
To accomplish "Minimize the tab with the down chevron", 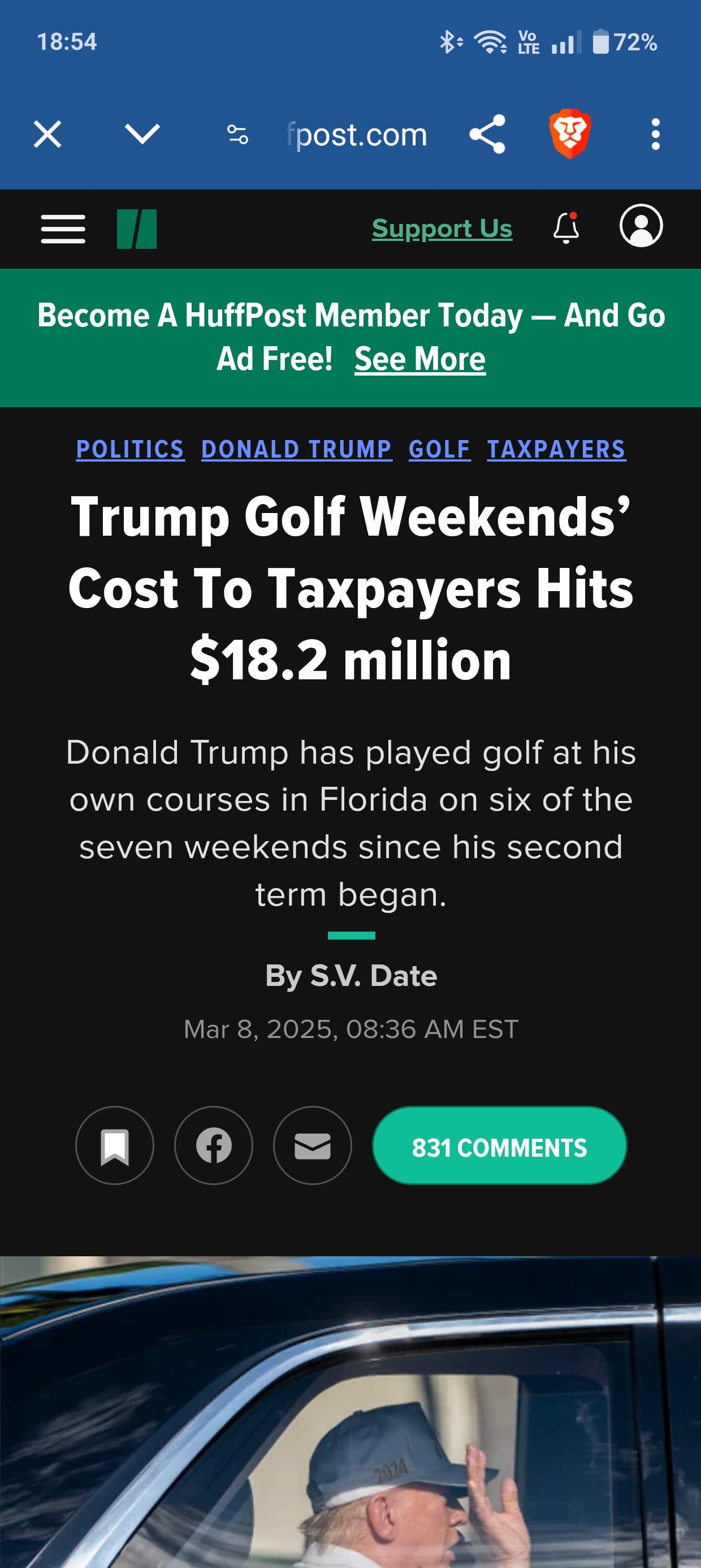I will click(x=142, y=134).
